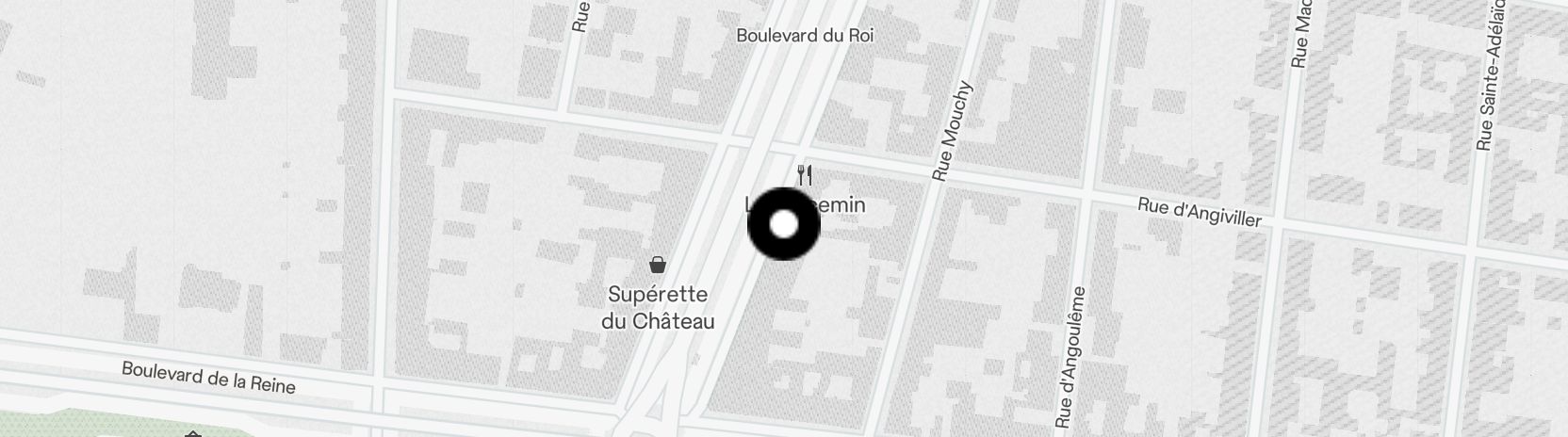Image resolution: width=1568 pixels, height=437 pixels.
Task: Open the Supérette du Château shop pin
Action: point(658,266)
